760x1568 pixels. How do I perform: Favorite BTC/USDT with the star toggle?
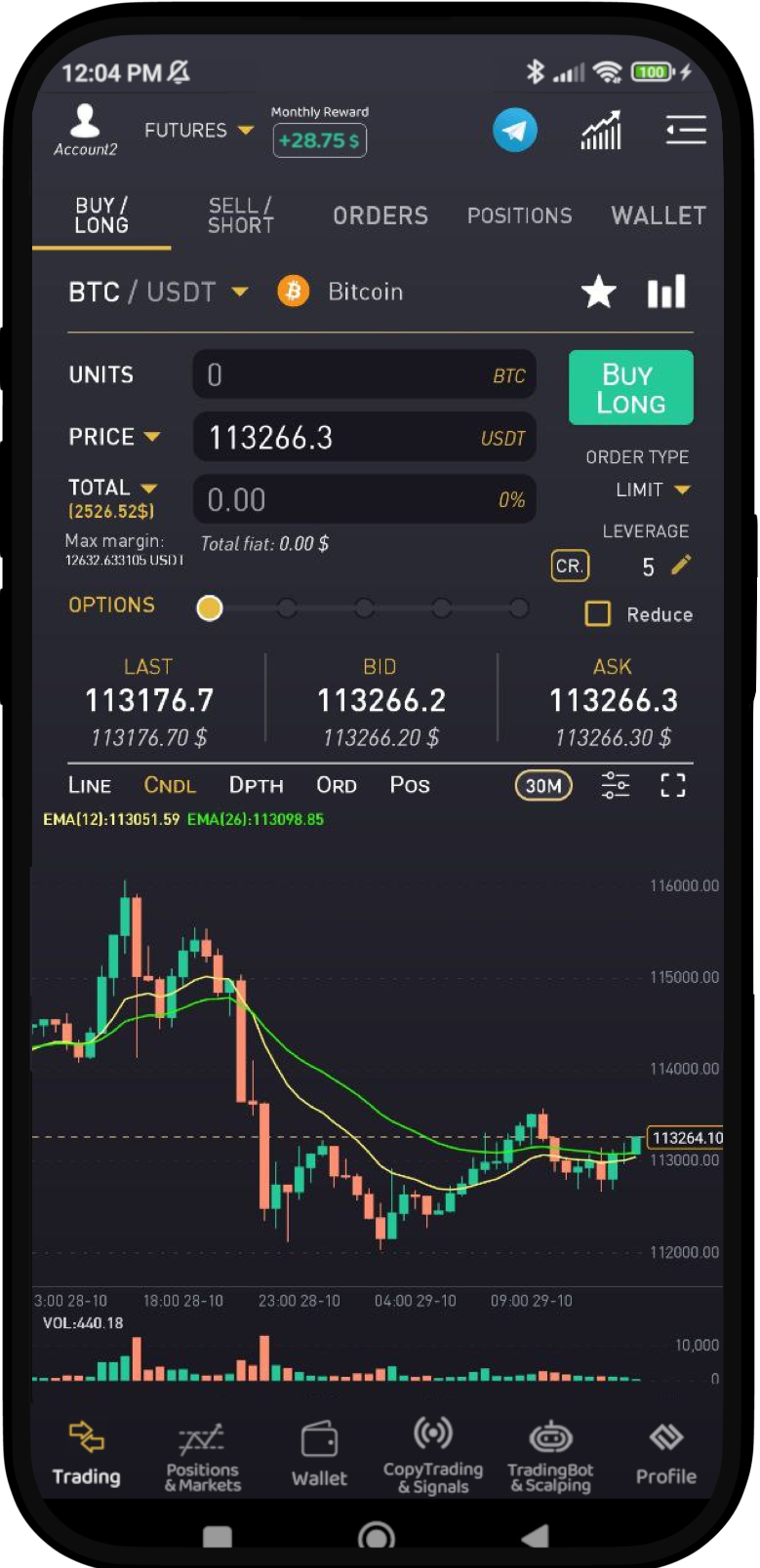[598, 291]
